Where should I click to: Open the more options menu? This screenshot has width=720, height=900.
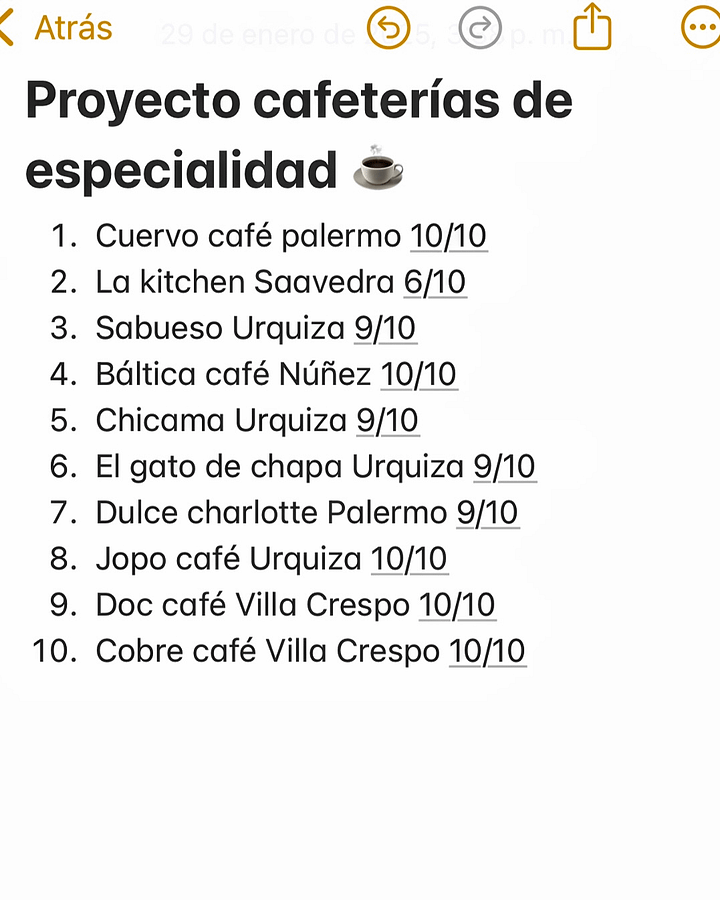click(702, 27)
